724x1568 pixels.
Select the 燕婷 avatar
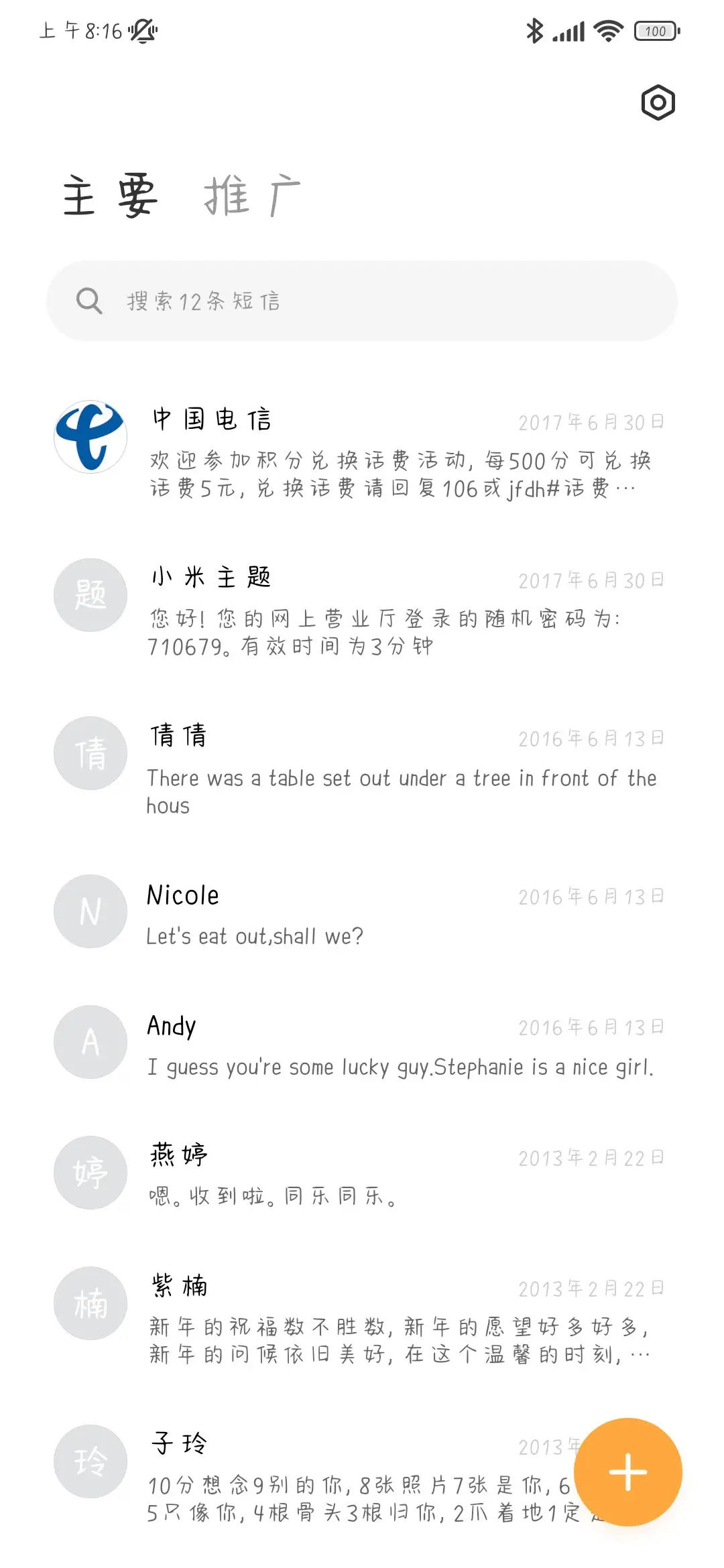point(89,1173)
